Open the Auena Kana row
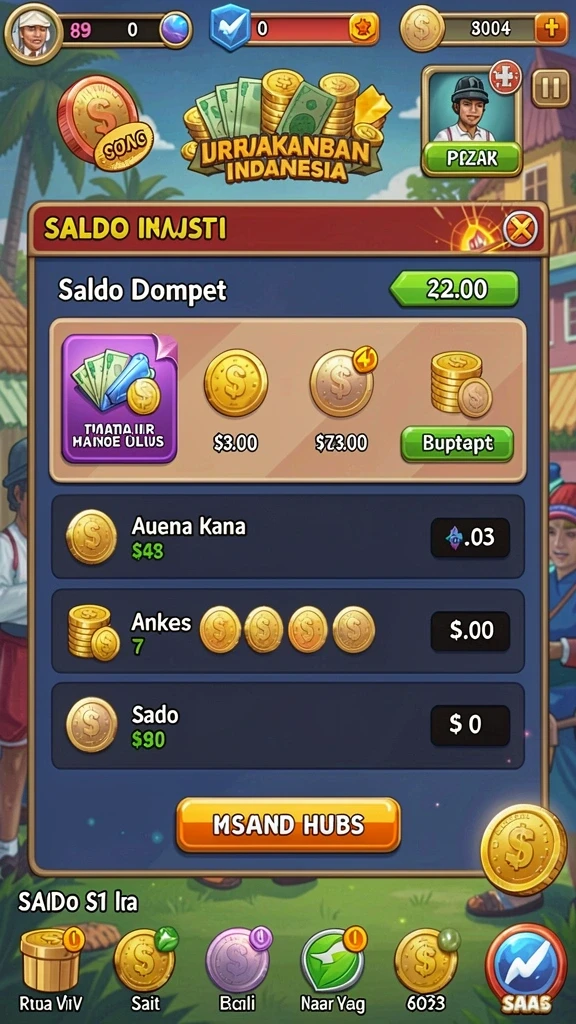 tap(288, 537)
